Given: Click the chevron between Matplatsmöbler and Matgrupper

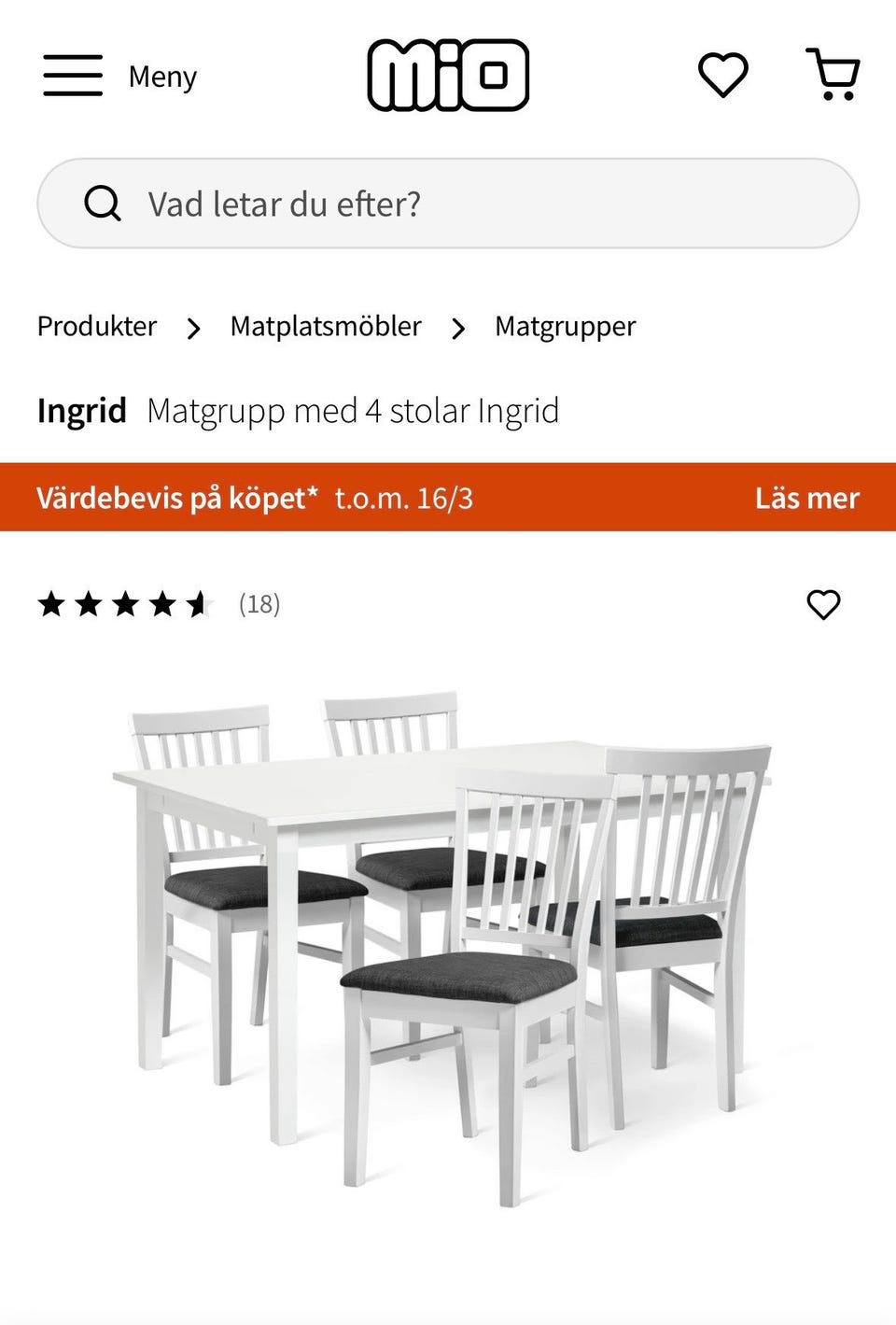Looking at the screenshot, I should pos(457,329).
